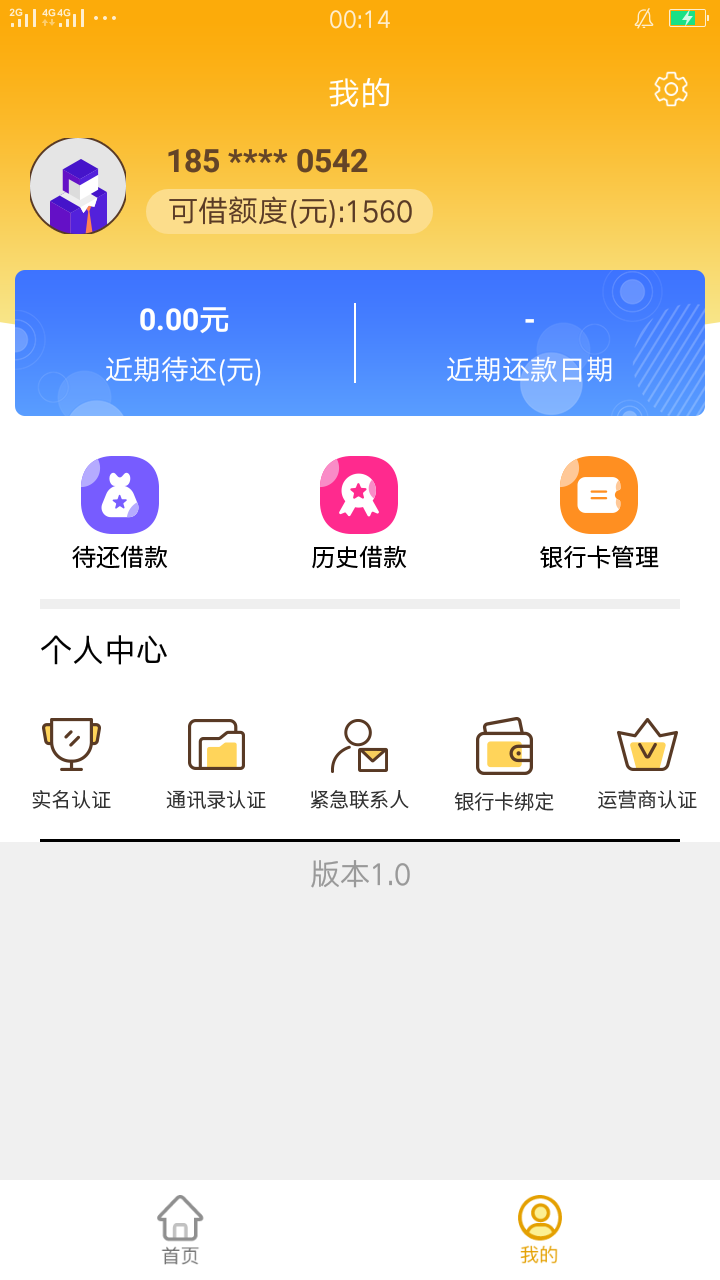View 历史借款 loan history
This screenshot has width=720, height=1280.
coord(359,513)
